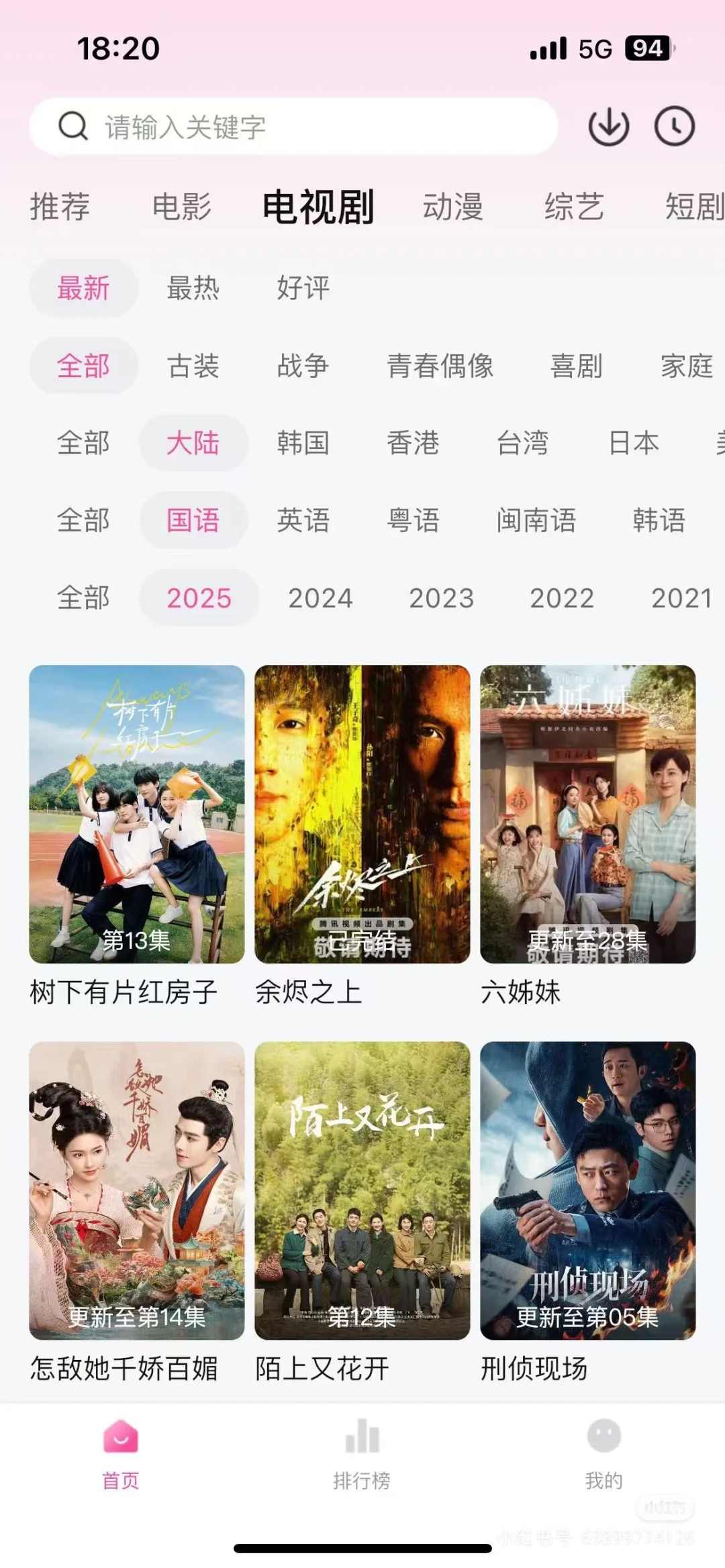Screen dimensions: 725x1568
Task: Open 怎敌她千娇百媚 drama card
Action: pos(137,1191)
